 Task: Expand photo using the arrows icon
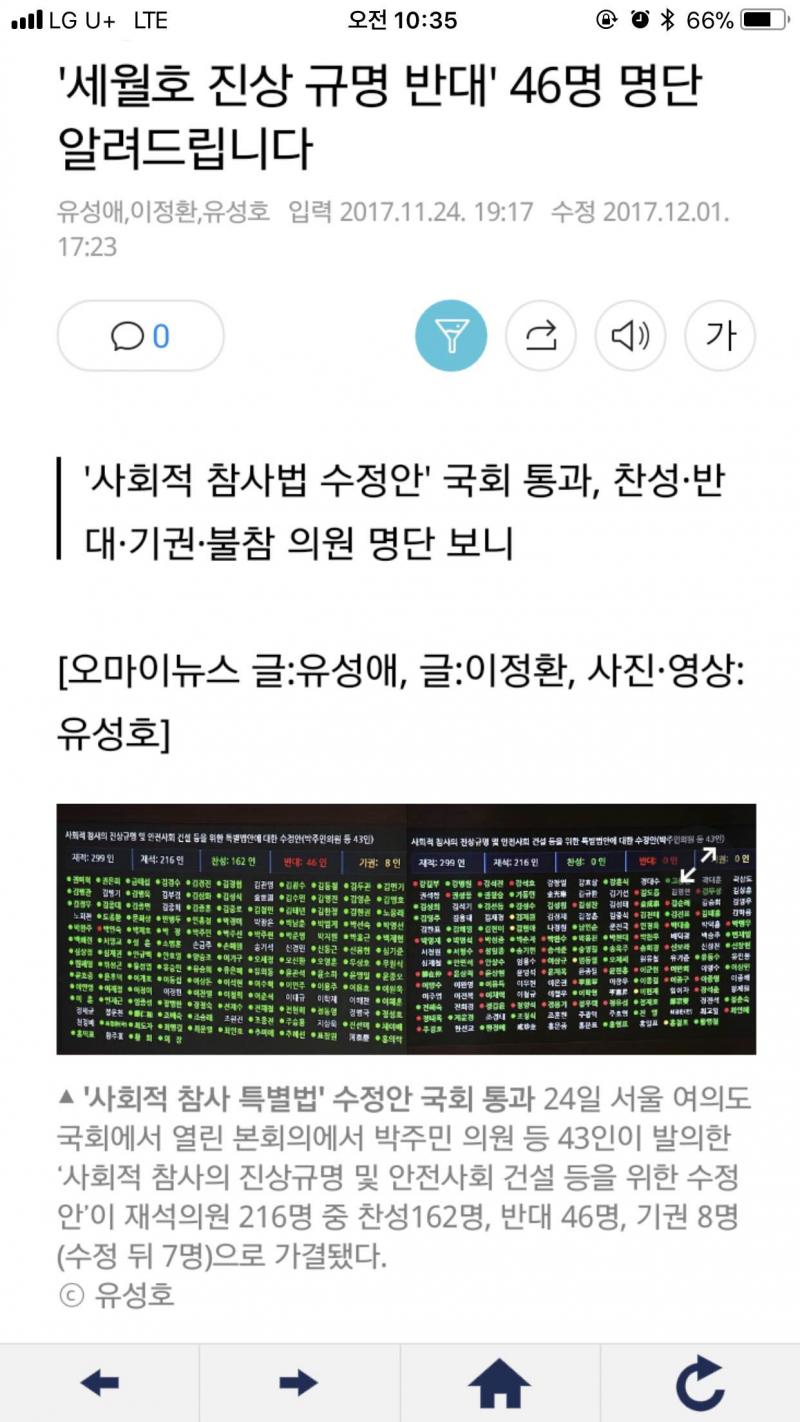point(707,857)
